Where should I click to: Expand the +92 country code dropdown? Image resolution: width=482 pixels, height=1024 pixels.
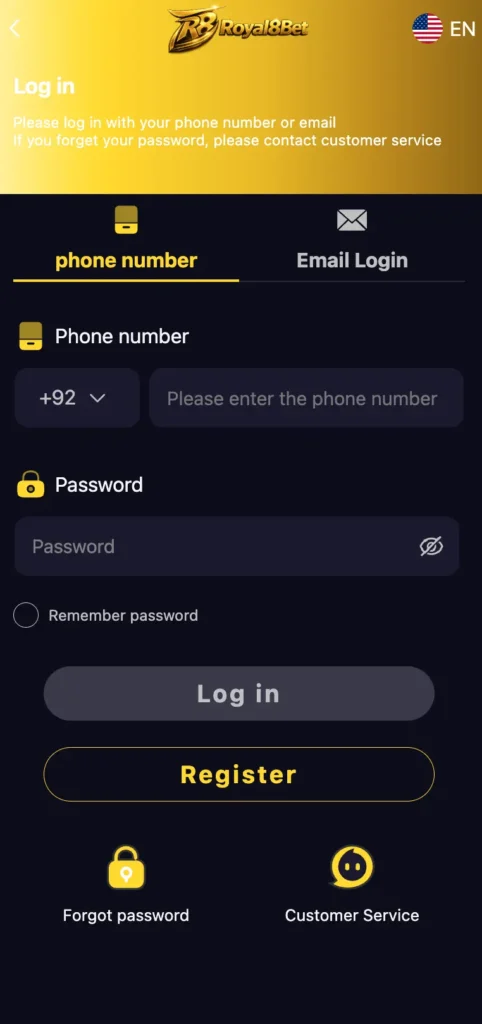tap(77, 398)
